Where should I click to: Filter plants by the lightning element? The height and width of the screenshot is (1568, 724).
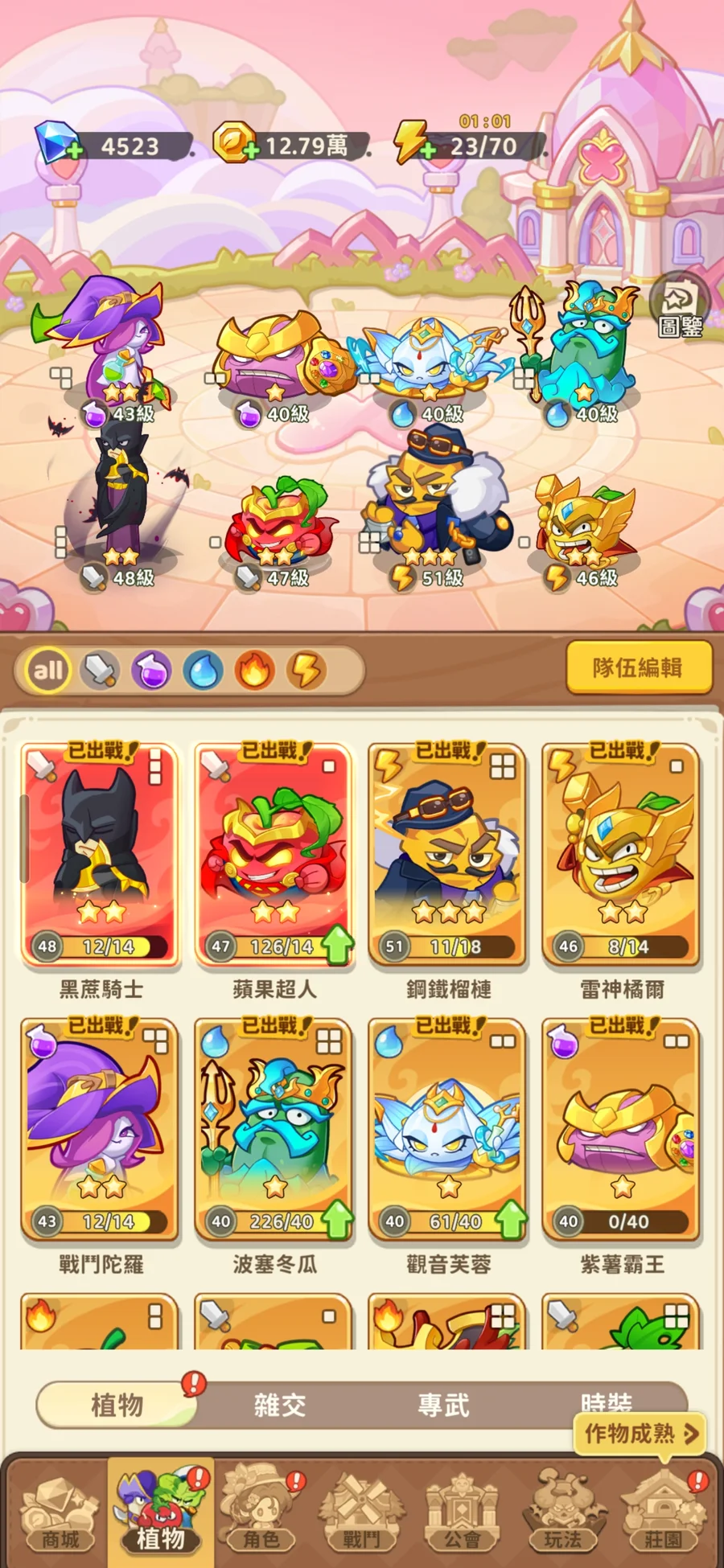[306, 670]
